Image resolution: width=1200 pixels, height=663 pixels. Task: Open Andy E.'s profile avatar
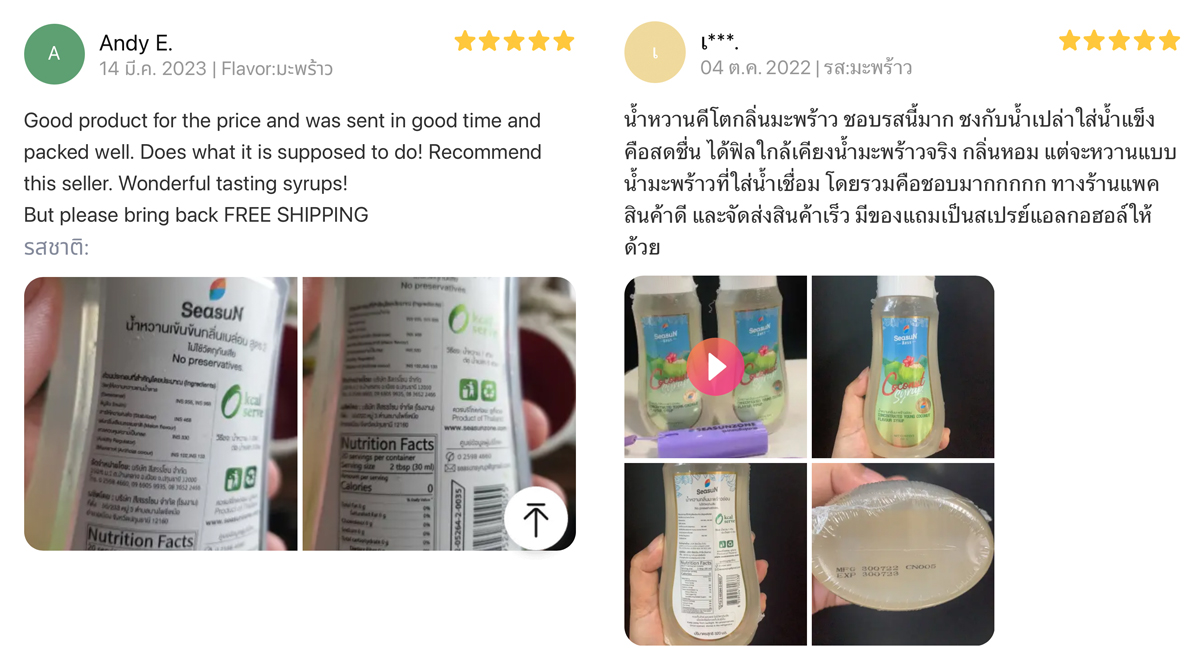pos(54,54)
